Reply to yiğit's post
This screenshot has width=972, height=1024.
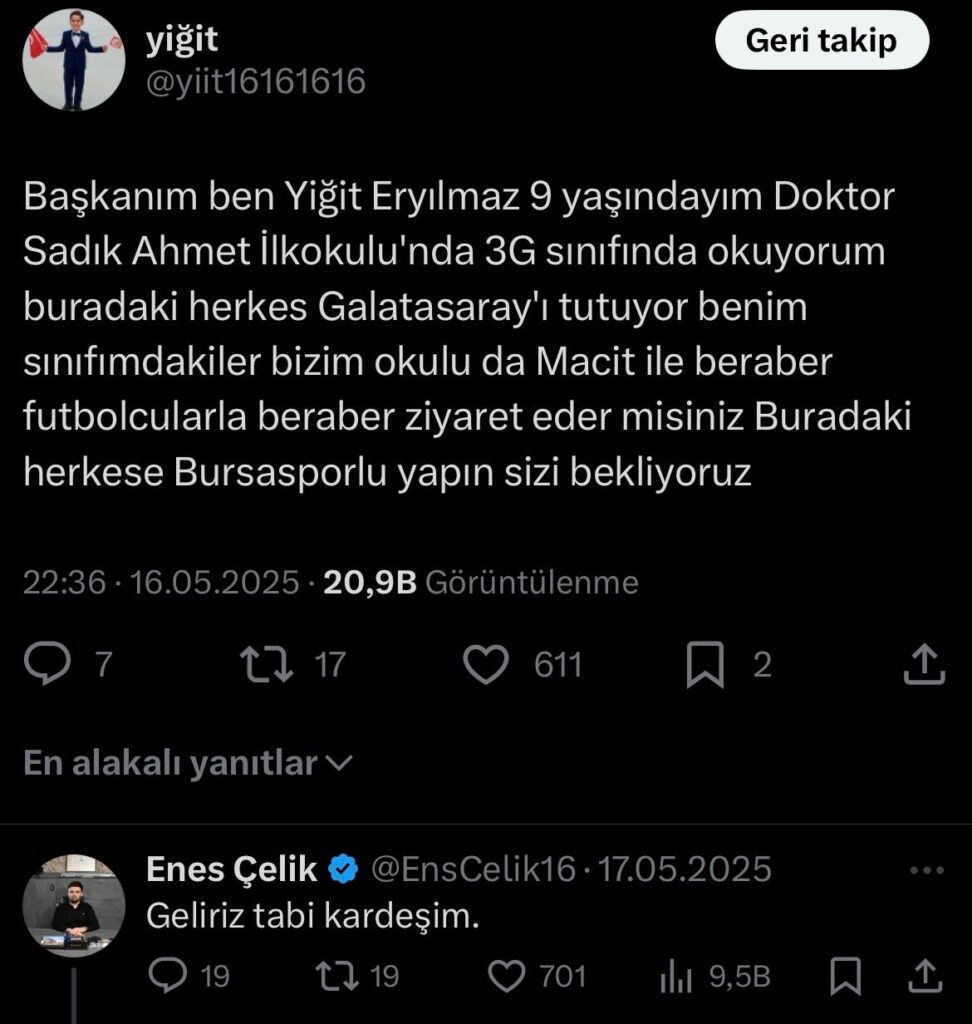[47, 665]
